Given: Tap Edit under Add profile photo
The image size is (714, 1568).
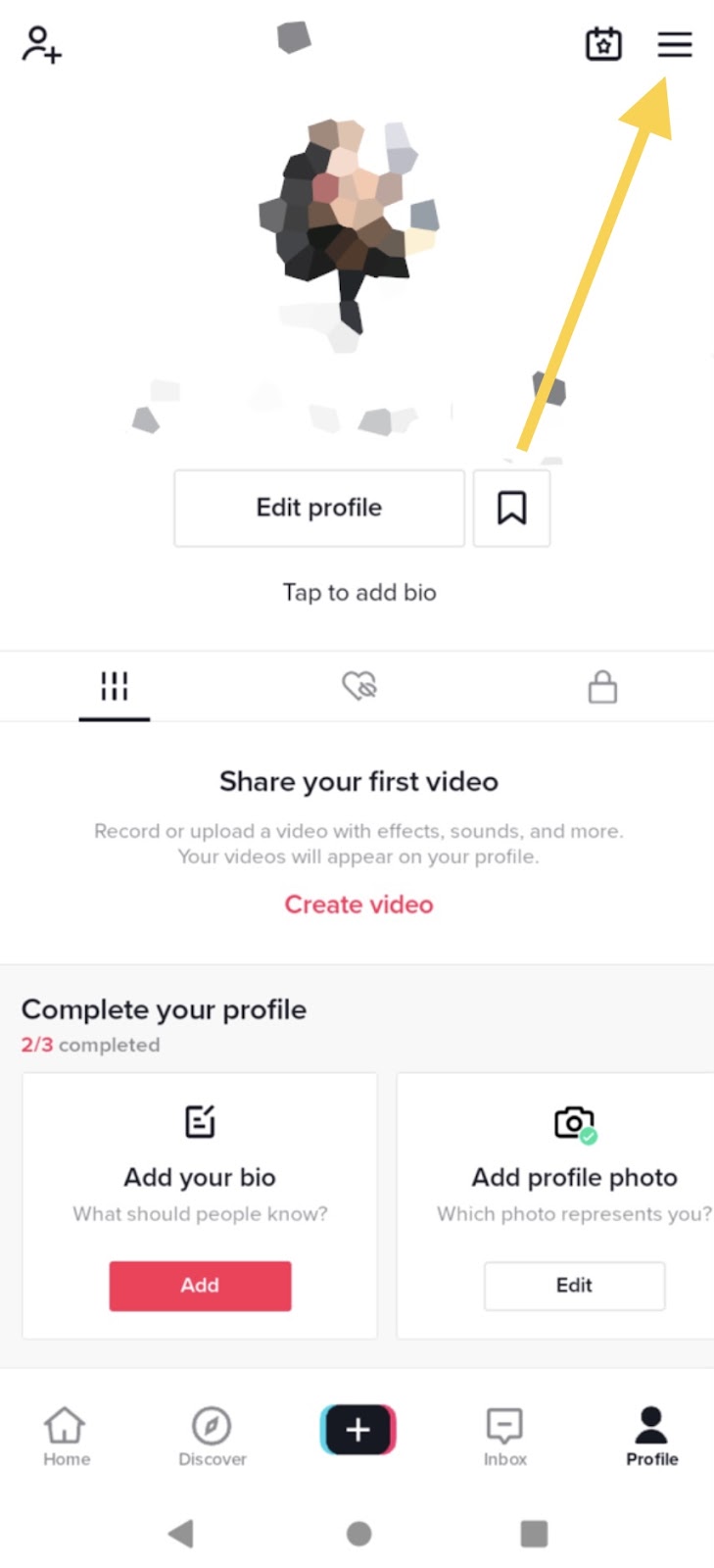Looking at the screenshot, I should pyautogui.click(x=574, y=1285).
